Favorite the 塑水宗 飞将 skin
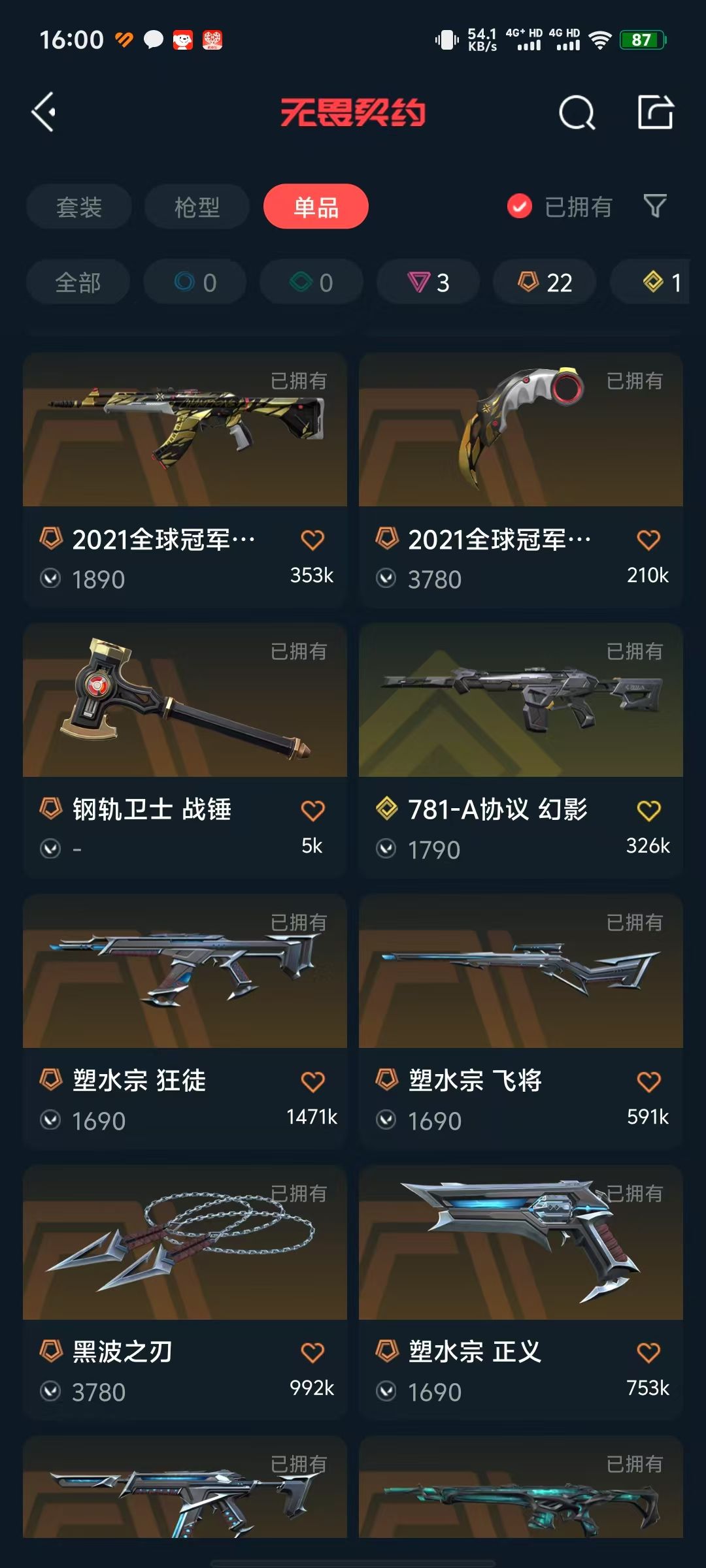This screenshot has height=1568, width=706. point(648,1082)
